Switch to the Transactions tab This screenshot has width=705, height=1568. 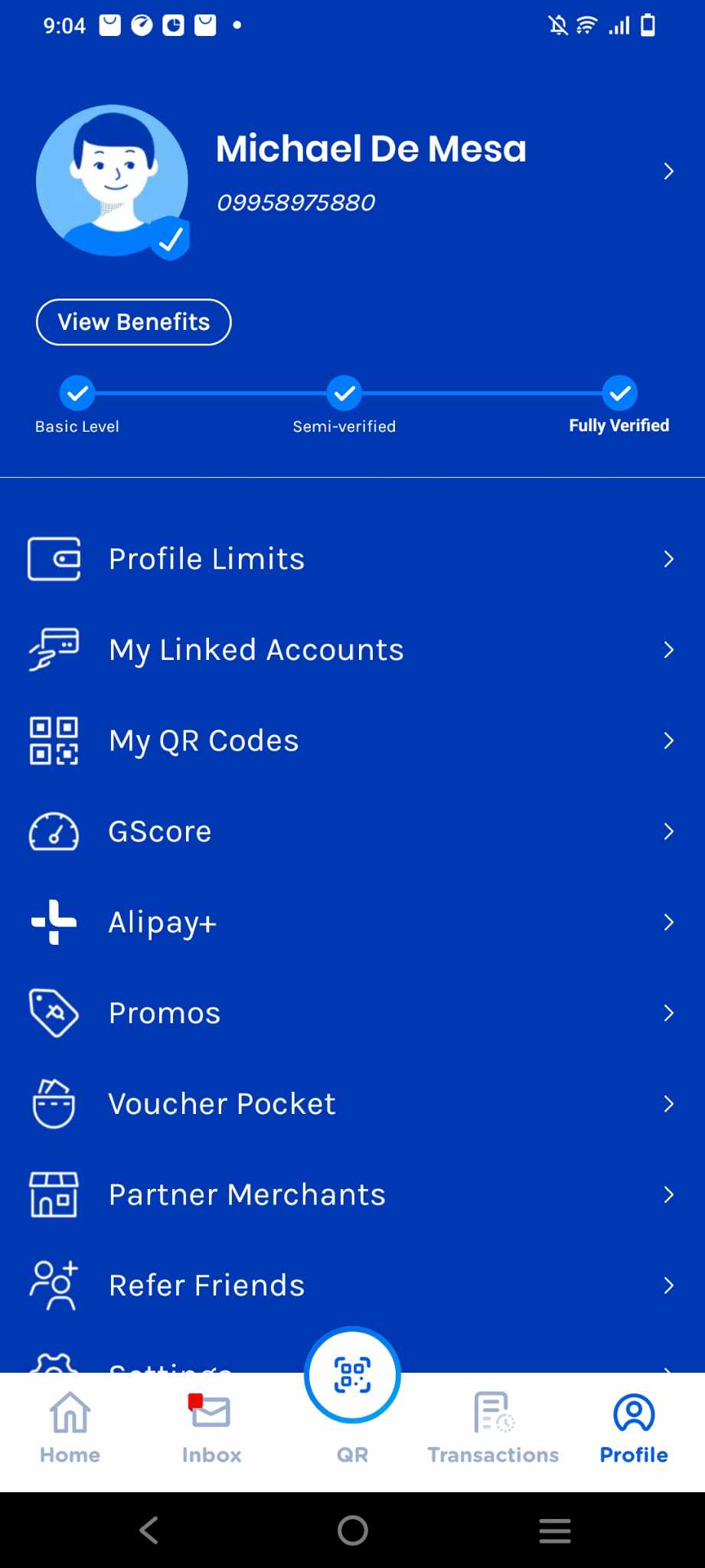[493, 1429]
